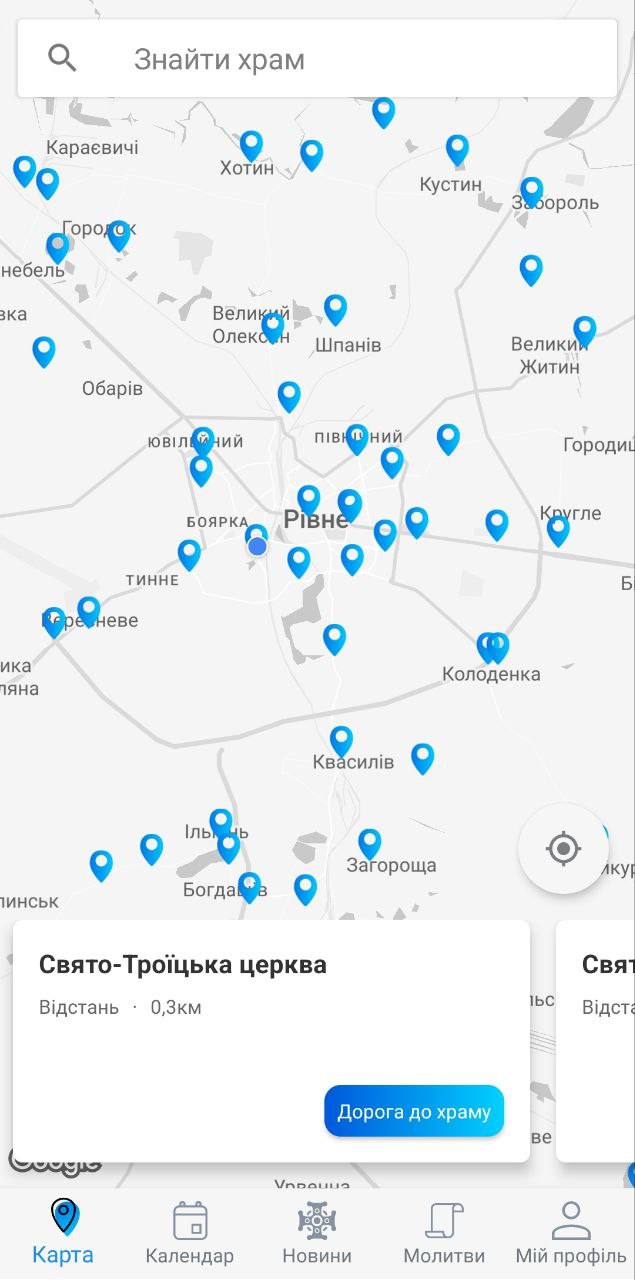The height and width of the screenshot is (1280, 635).
Task: Switch to the Календар tab
Action: (190, 1233)
